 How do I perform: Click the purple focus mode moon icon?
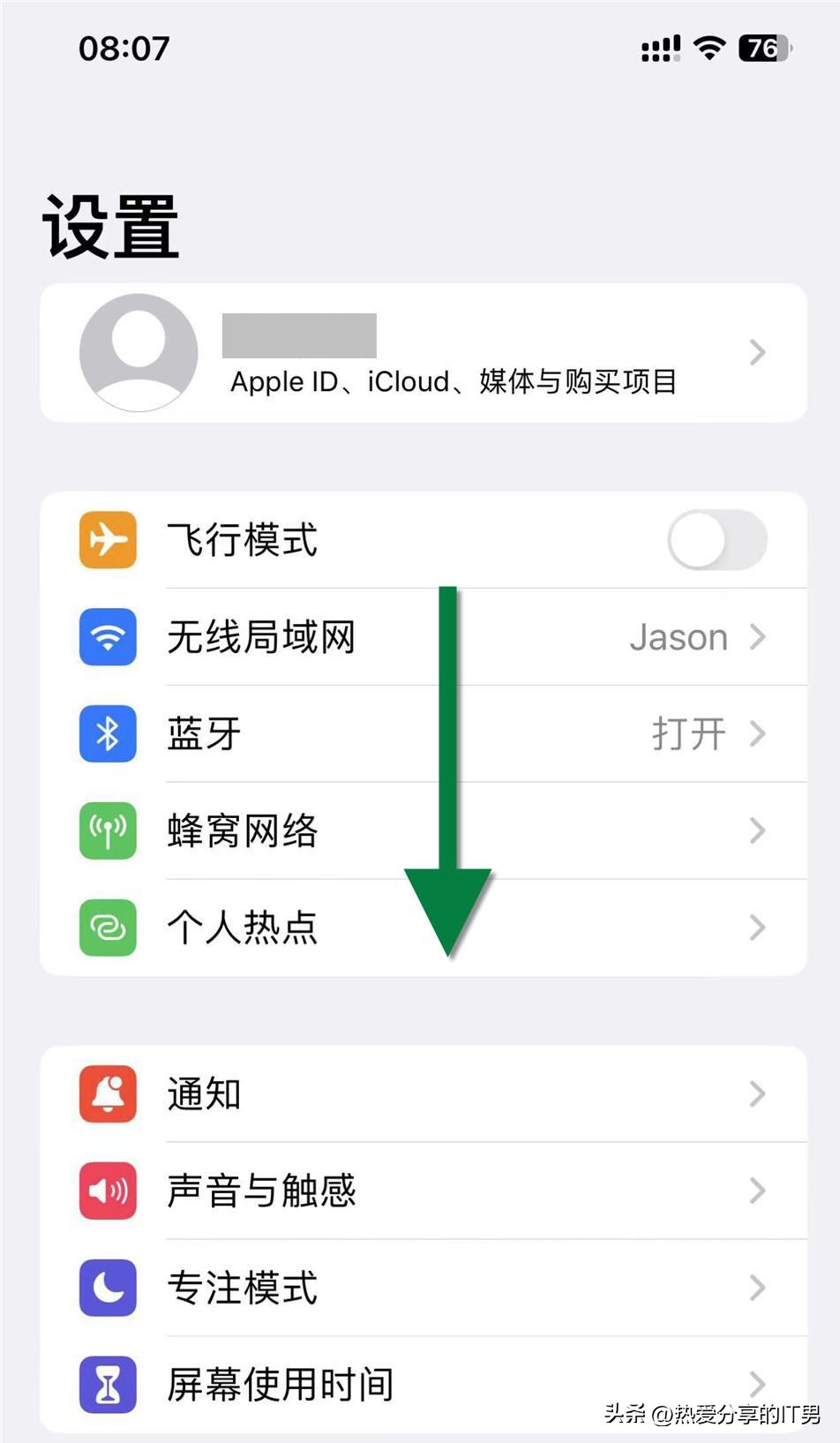(107, 1287)
